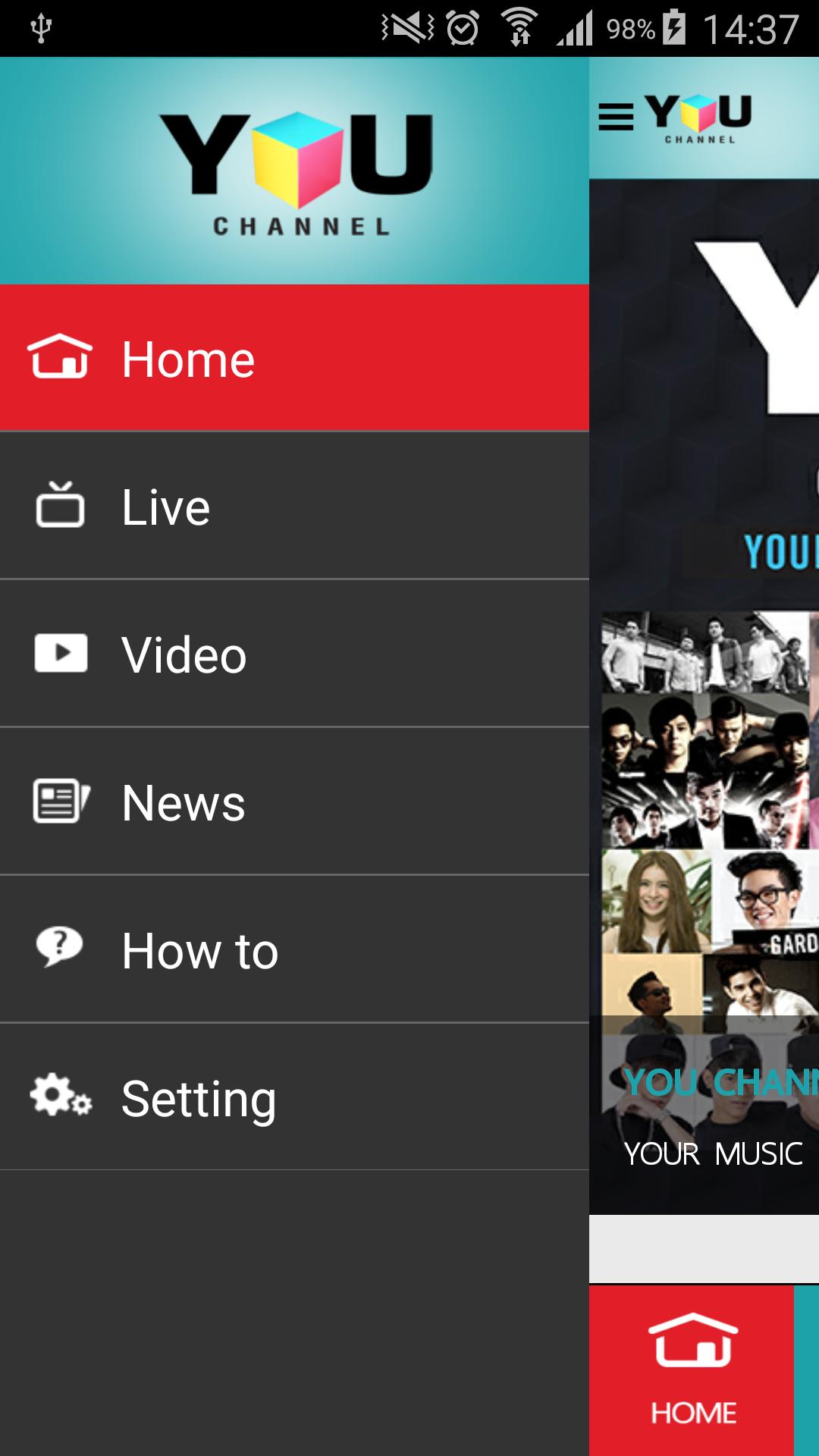
Task: Open the Live section
Action: click(294, 506)
